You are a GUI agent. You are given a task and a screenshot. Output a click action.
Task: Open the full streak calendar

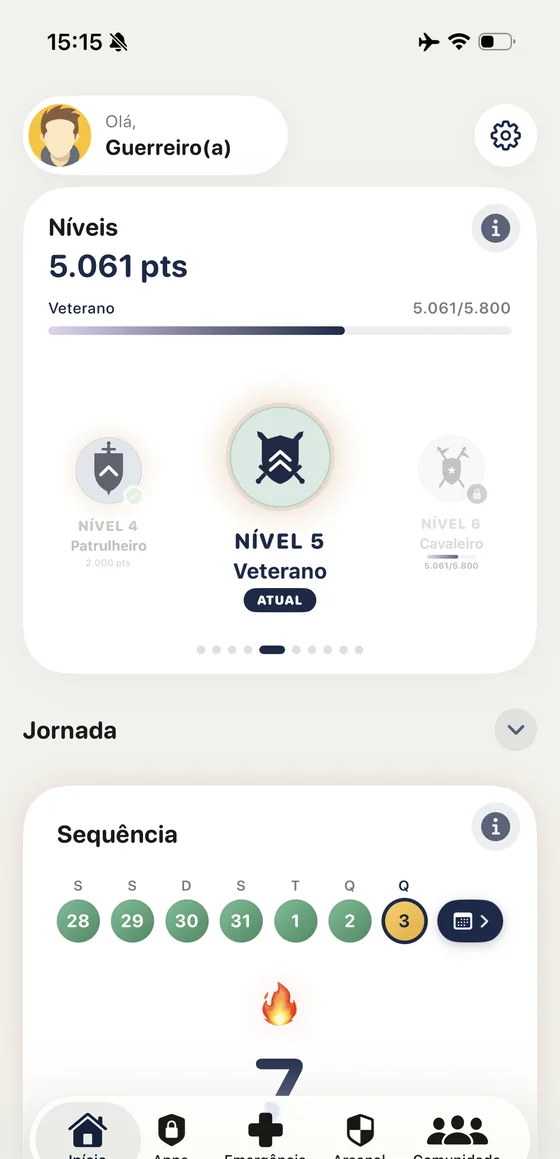(470, 921)
